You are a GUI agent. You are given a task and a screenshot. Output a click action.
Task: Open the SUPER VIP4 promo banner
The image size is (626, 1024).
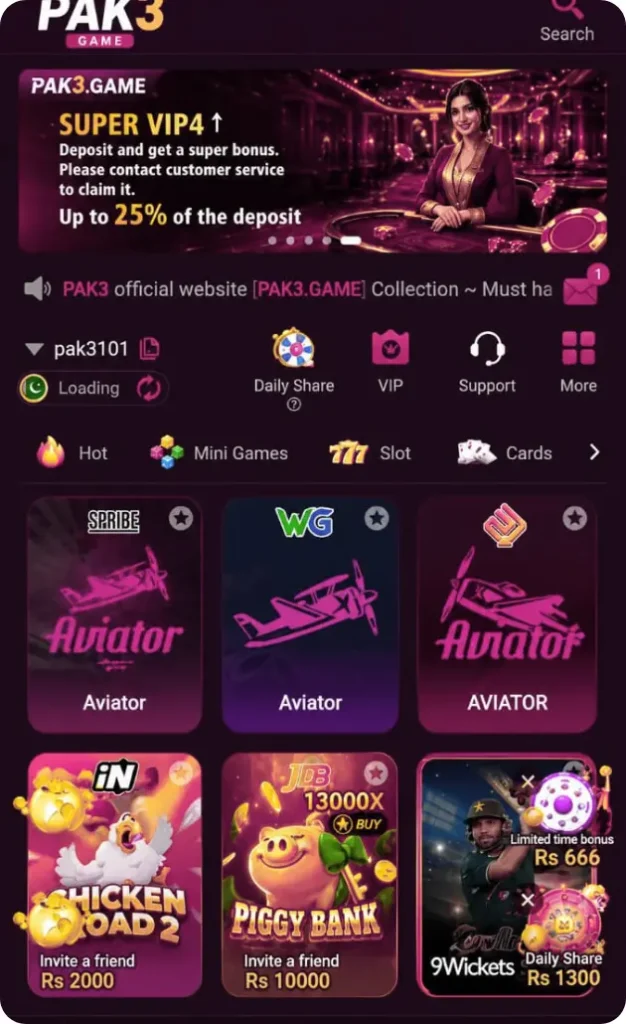click(313, 161)
